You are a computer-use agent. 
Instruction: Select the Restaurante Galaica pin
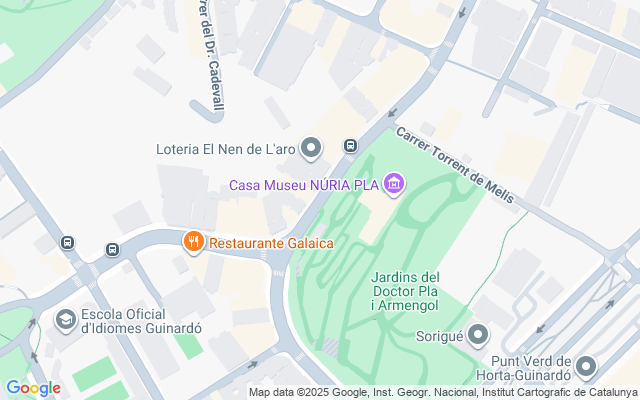click(x=194, y=242)
